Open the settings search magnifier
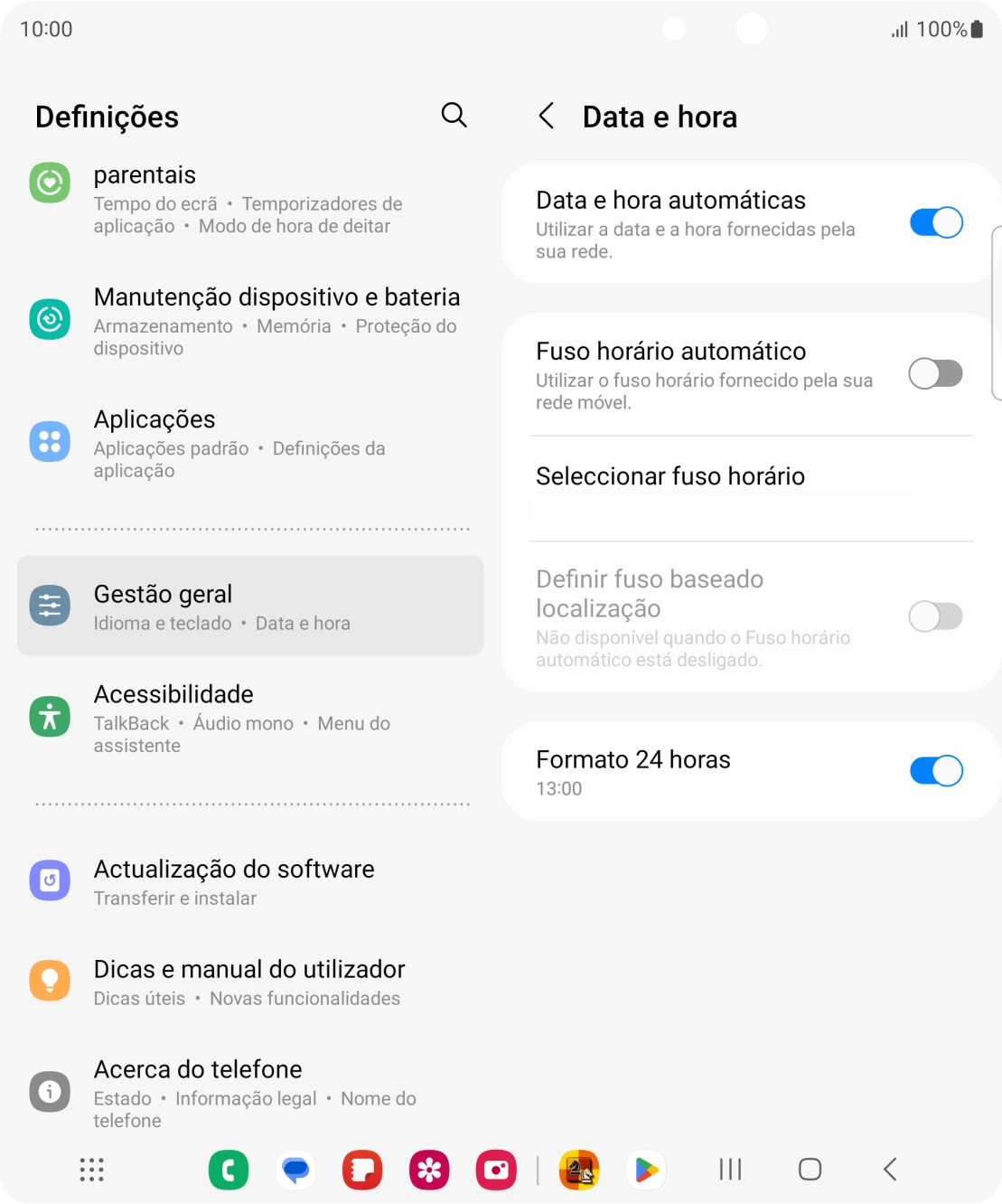1002x1204 pixels. pyautogui.click(x=454, y=116)
